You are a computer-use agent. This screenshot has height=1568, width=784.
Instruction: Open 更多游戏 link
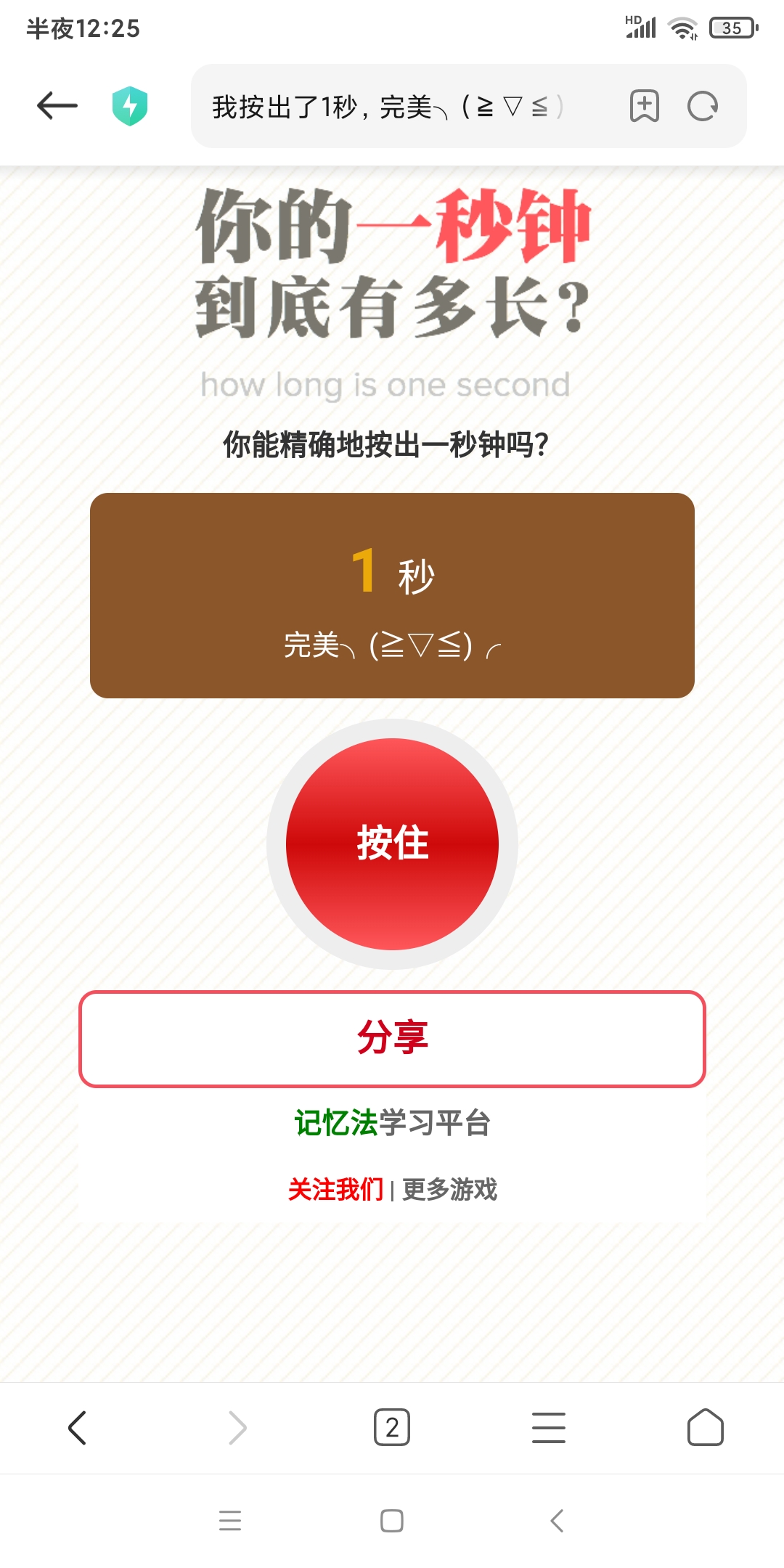[x=449, y=1189]
